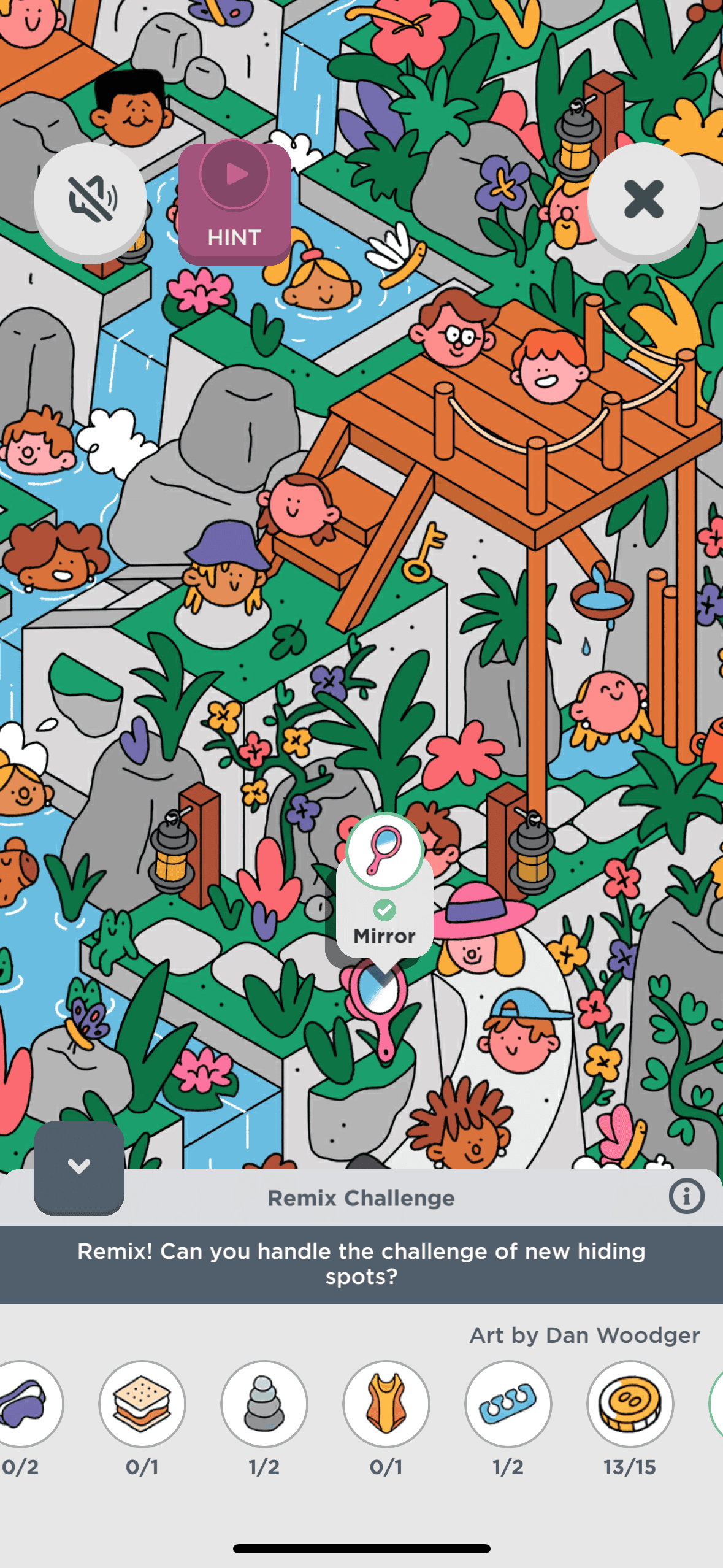This screenshot has height=1568, width=723.
Task: Select the blue toe separator item
Action: click(508, 1403)
